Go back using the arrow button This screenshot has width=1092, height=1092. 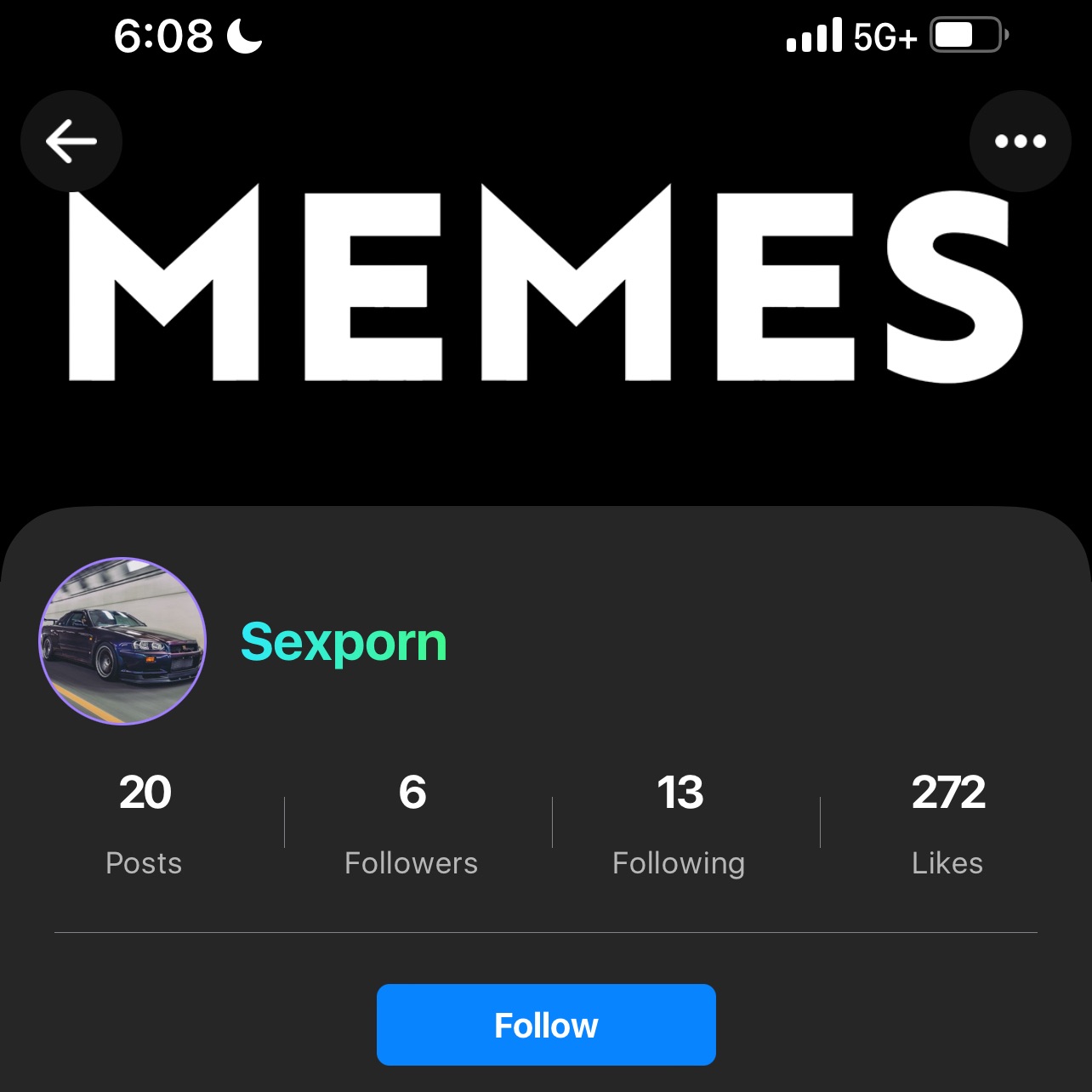[x=71, y=141]
